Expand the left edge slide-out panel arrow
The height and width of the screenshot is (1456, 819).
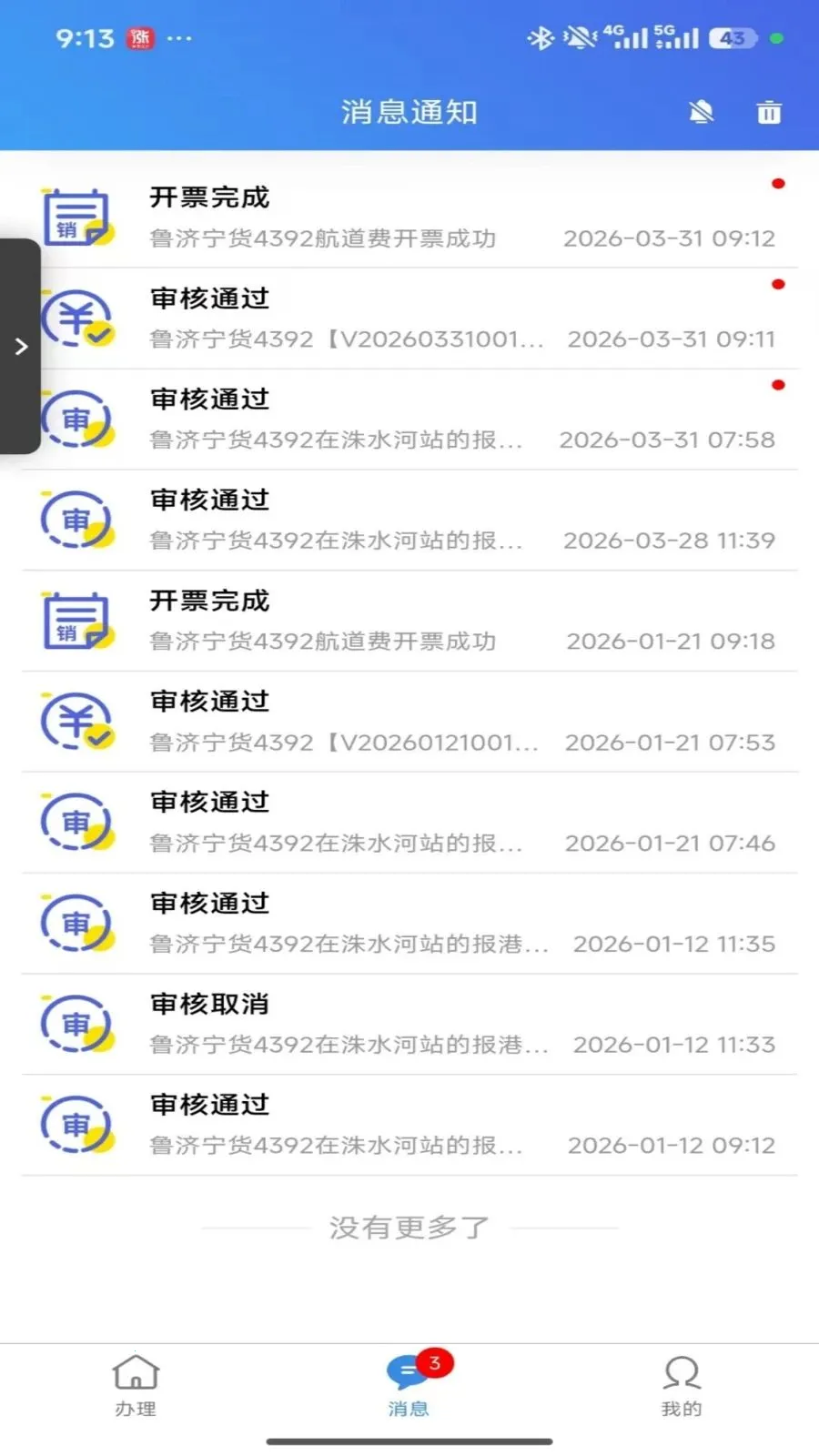(x=21, y=346)
